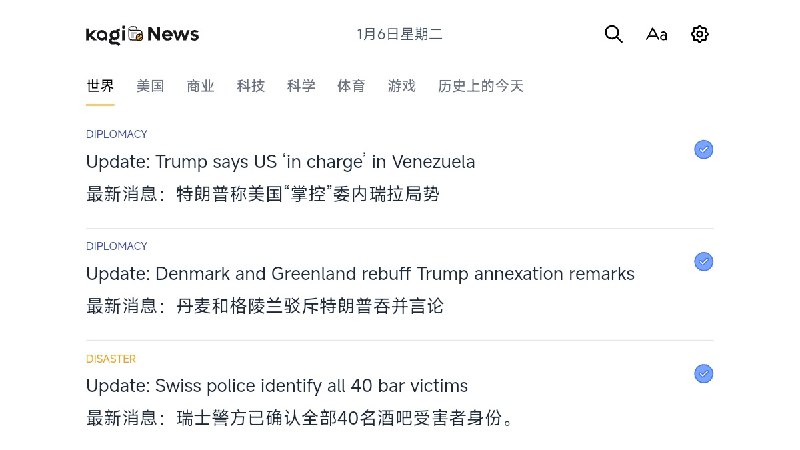
Task: Select the 世界 tab
Action: 100,86
